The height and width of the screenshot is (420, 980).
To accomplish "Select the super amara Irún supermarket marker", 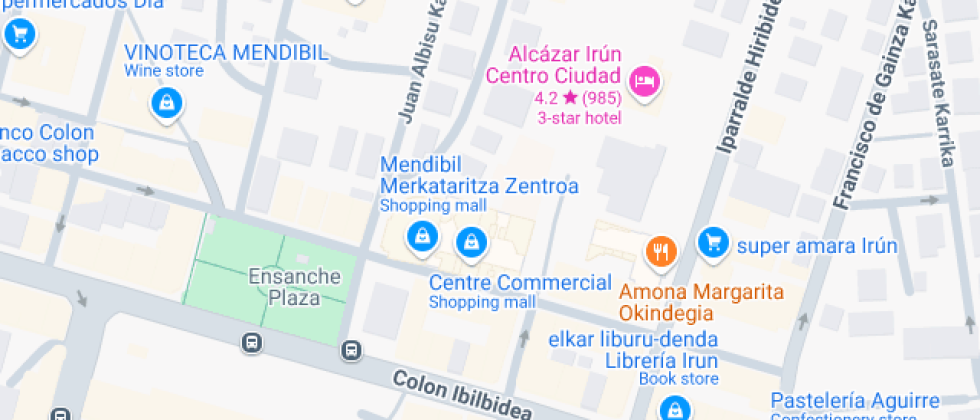I will [712, 242].
